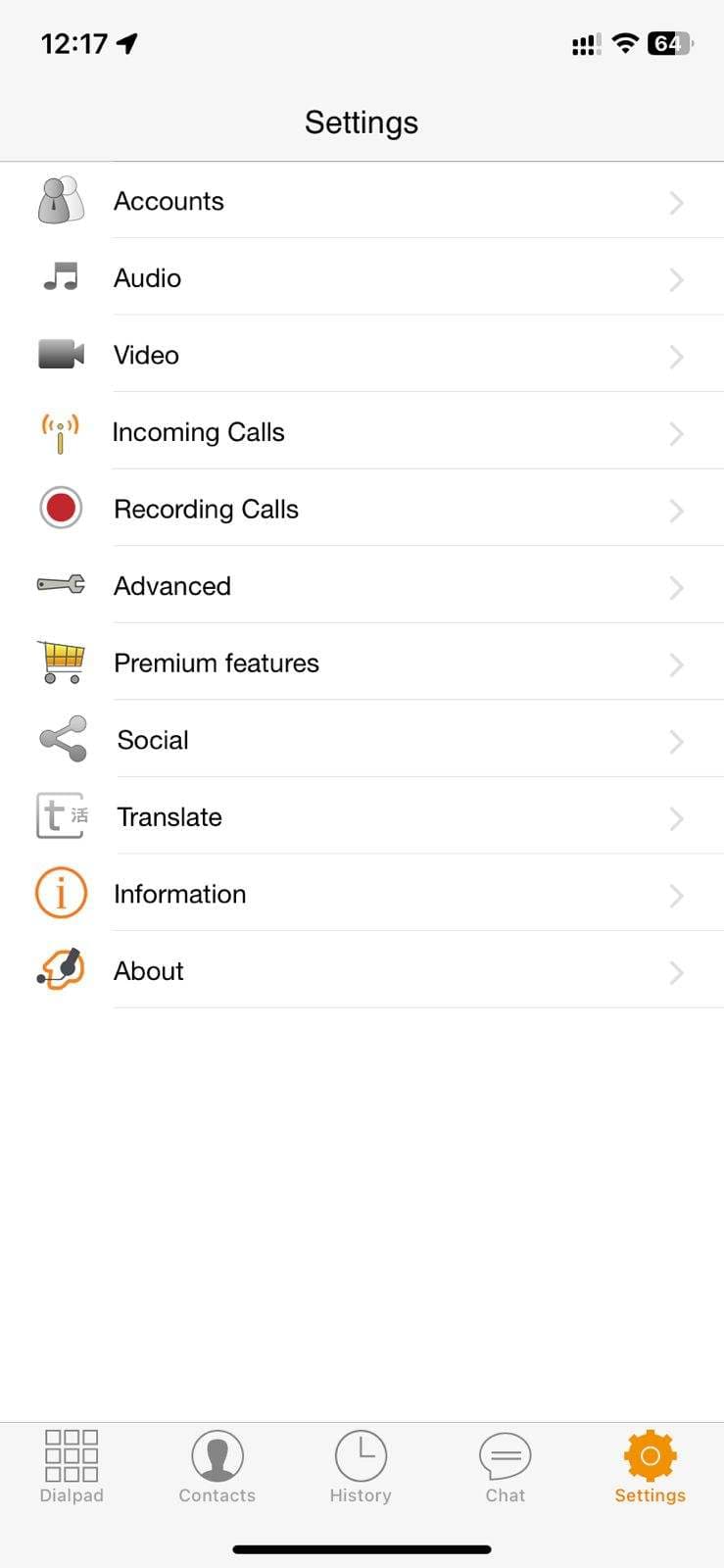Image resolution: width=724 pixels, height=1568 pixels.
Task: Switch to the Dialpad tab
Action: (72, 1467)
